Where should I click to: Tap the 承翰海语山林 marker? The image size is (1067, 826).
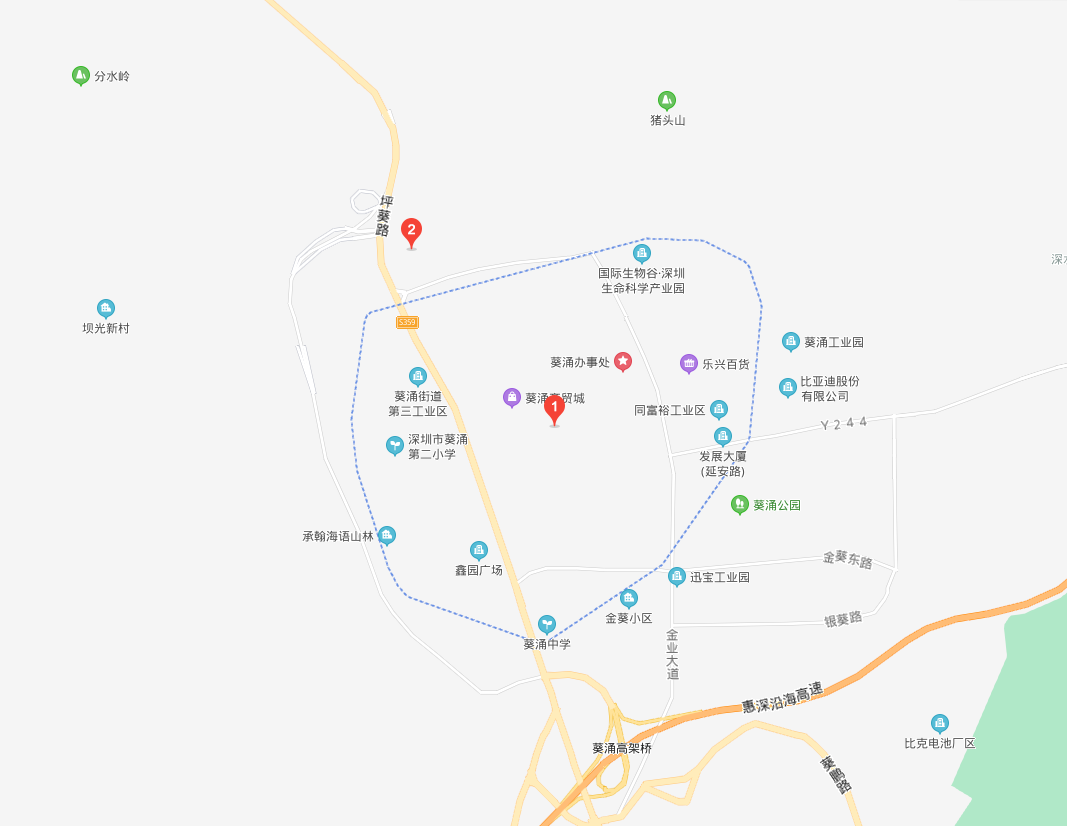tap(387, 535)
